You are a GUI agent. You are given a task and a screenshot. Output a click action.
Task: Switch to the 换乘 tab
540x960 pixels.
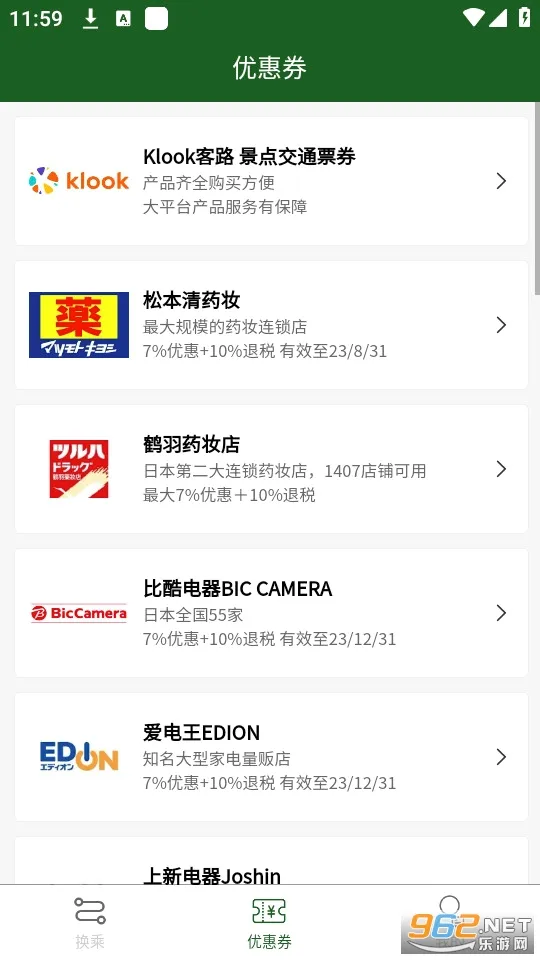point(90,923)
